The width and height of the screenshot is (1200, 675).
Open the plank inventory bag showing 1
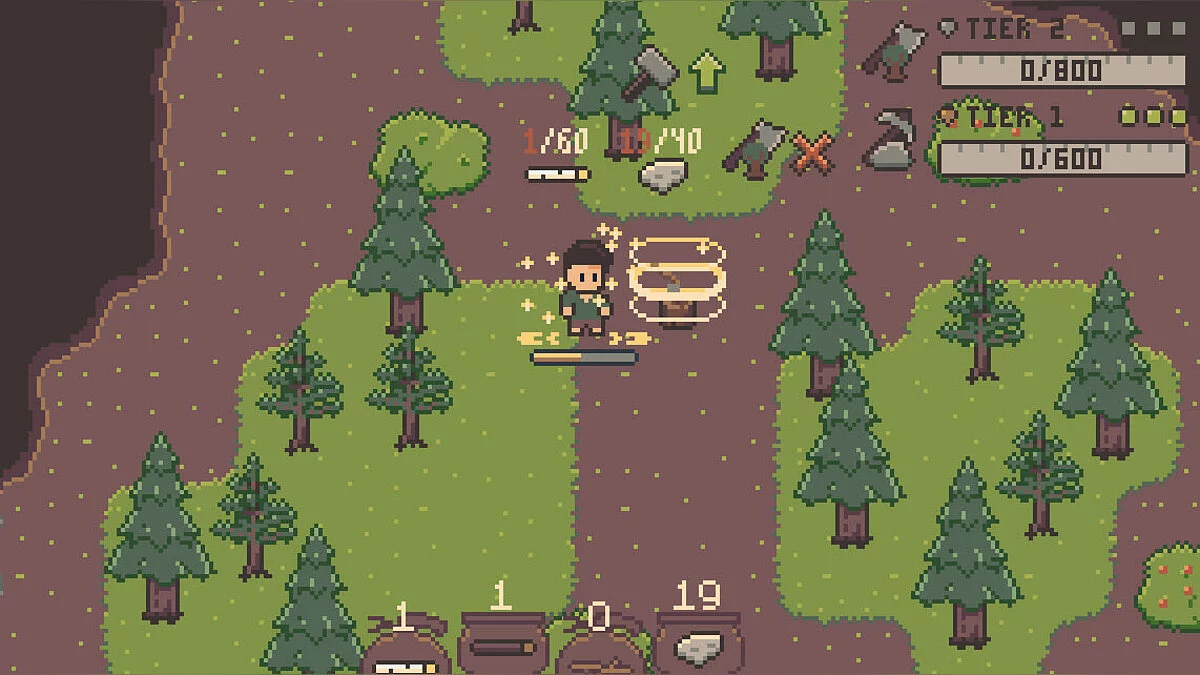pyautogui.click(x=404, y=650)
